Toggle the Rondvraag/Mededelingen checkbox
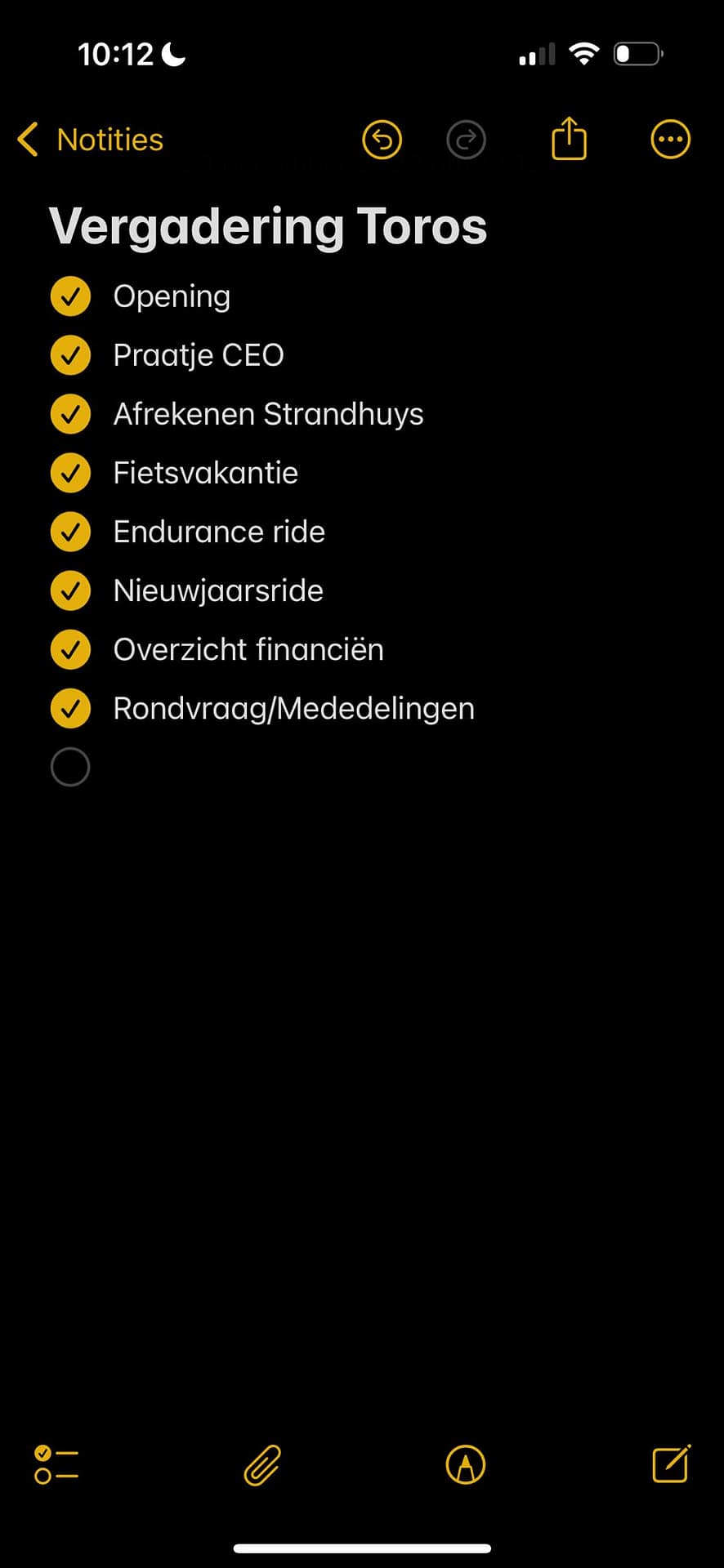The width and height of the screenshot is (724, 1568). pyautogui.click(x=71, y=708)
